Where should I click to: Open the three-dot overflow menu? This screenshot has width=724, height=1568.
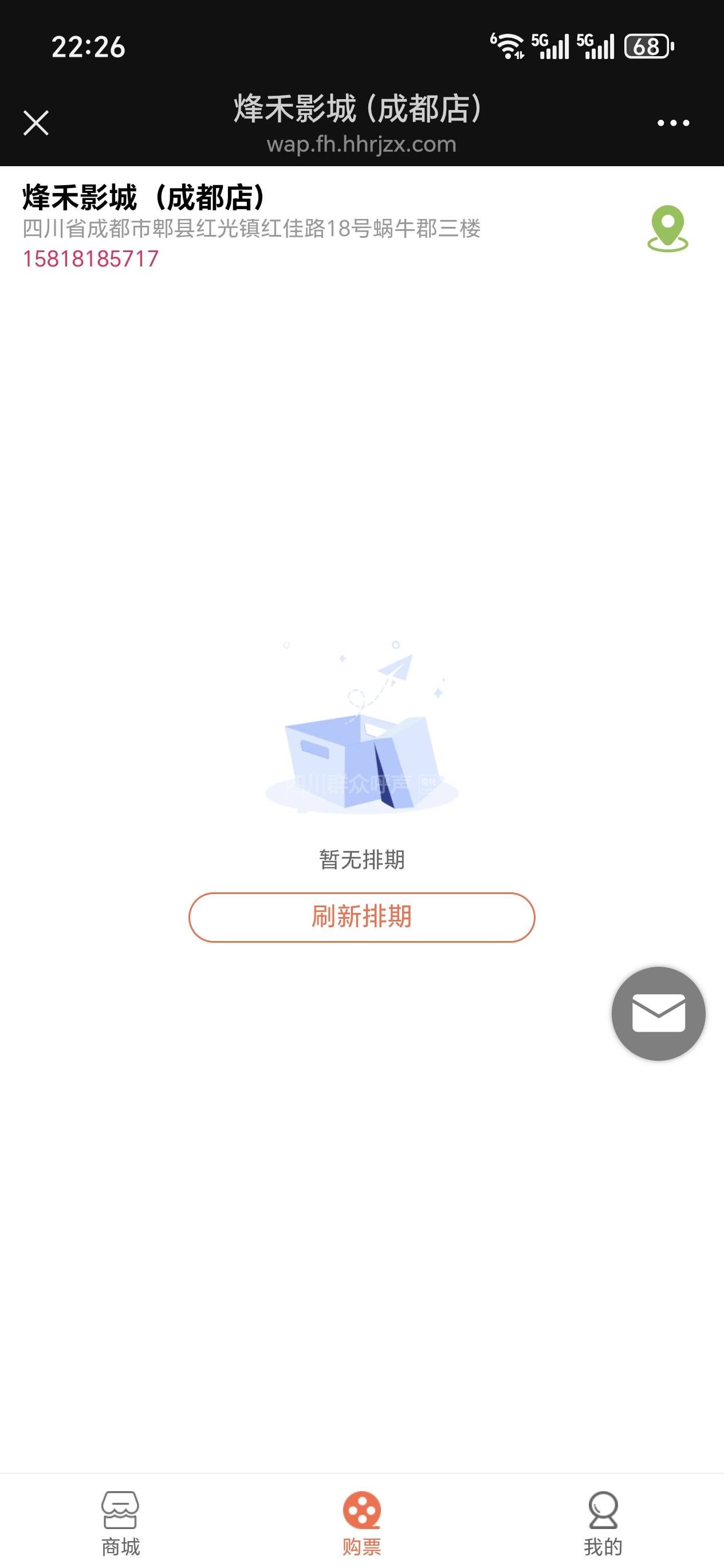tap(673, 123)
